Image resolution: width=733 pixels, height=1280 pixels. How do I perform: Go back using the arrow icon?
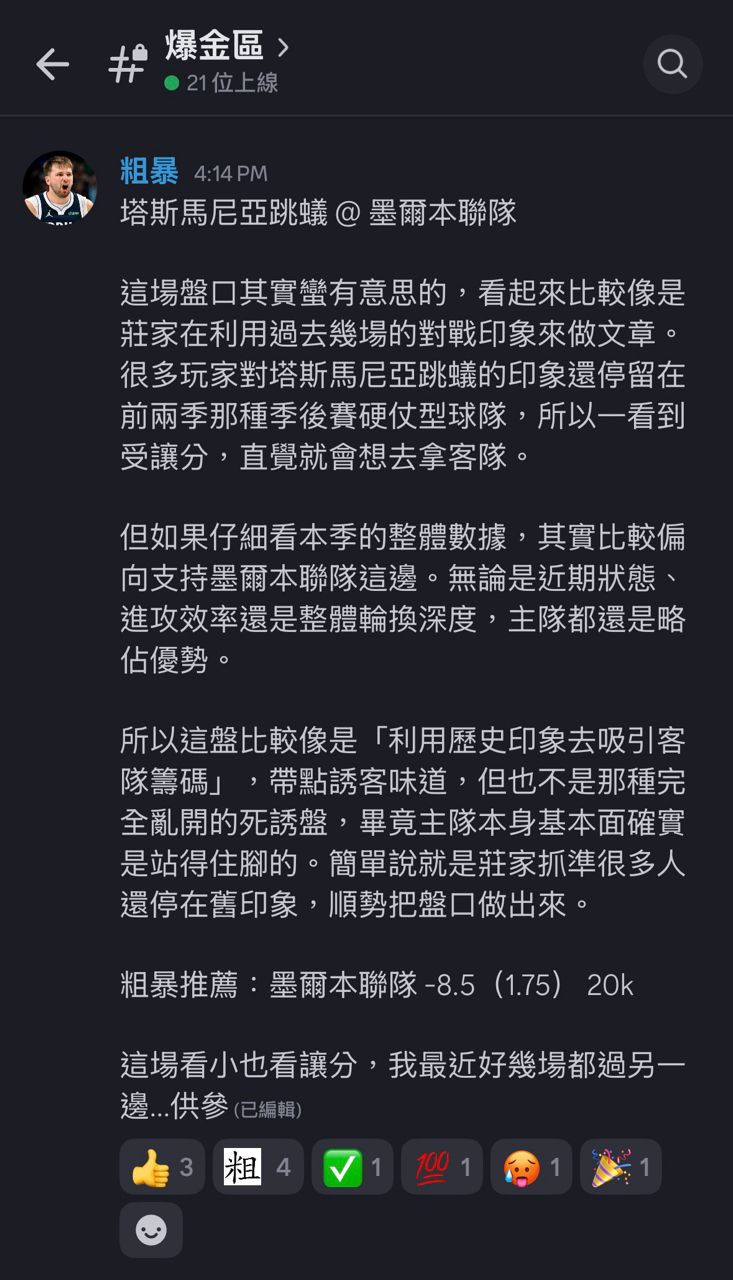(52, 65)
